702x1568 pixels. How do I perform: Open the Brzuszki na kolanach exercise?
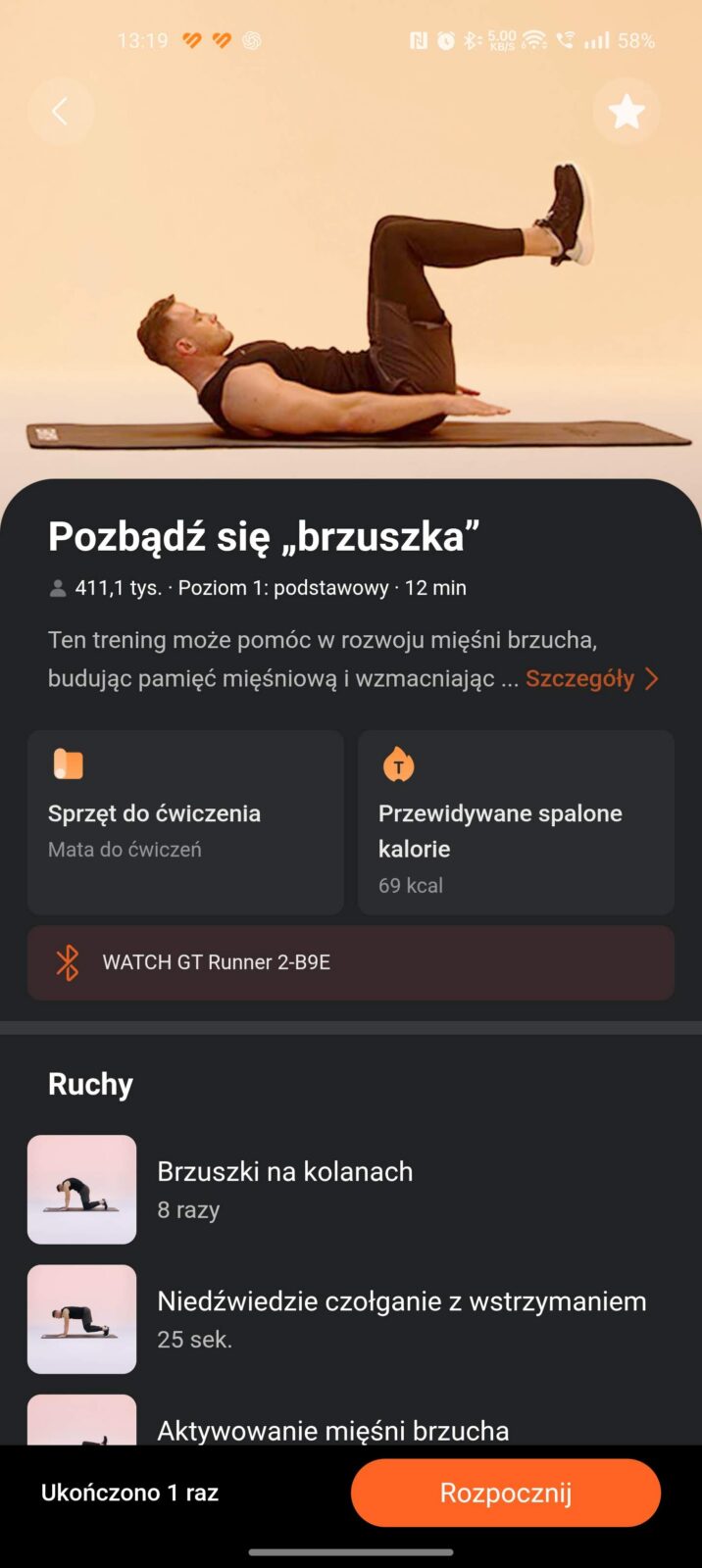284,1189
